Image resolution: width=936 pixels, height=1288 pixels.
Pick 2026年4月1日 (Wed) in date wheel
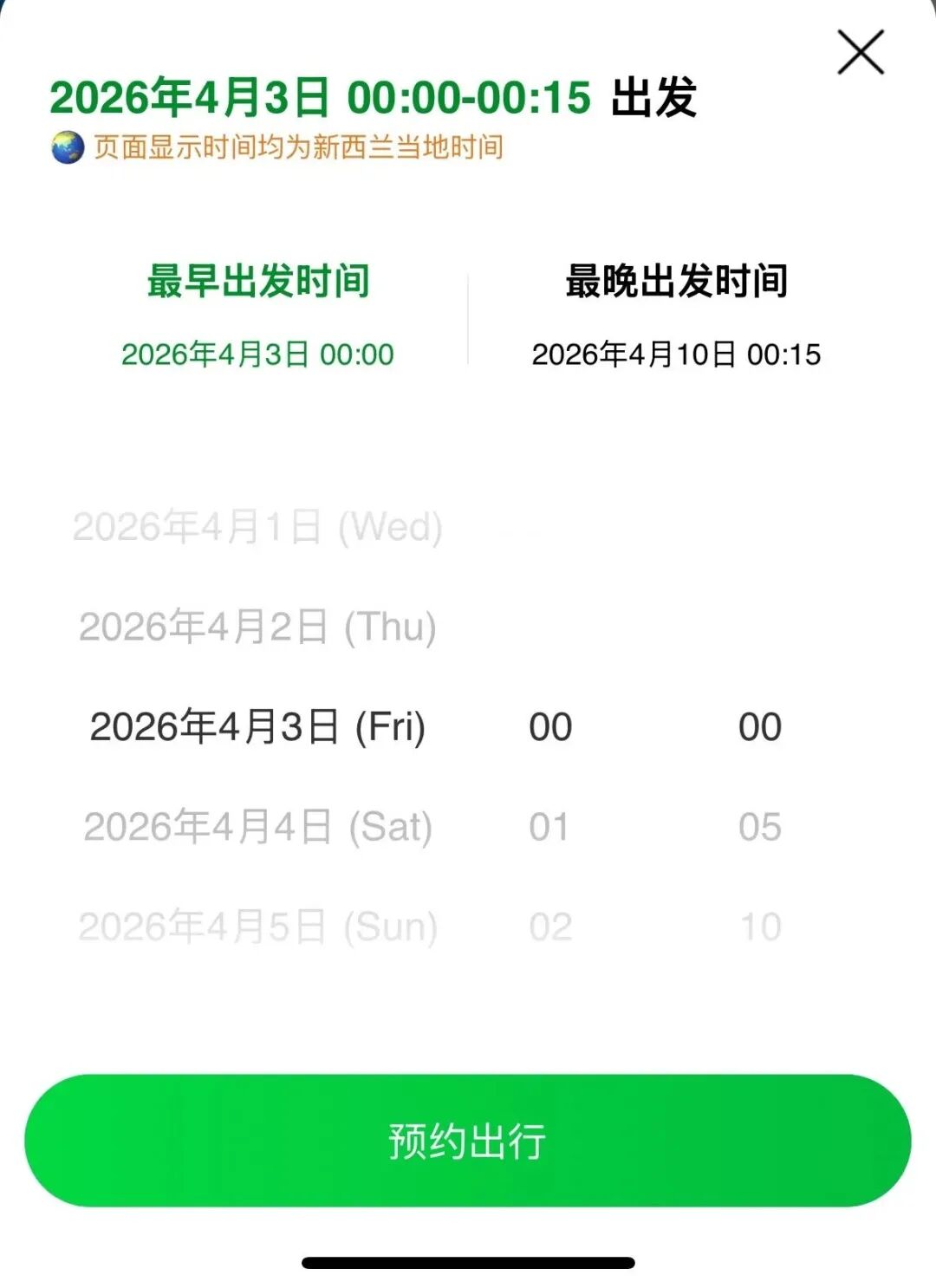click(257, 527)
